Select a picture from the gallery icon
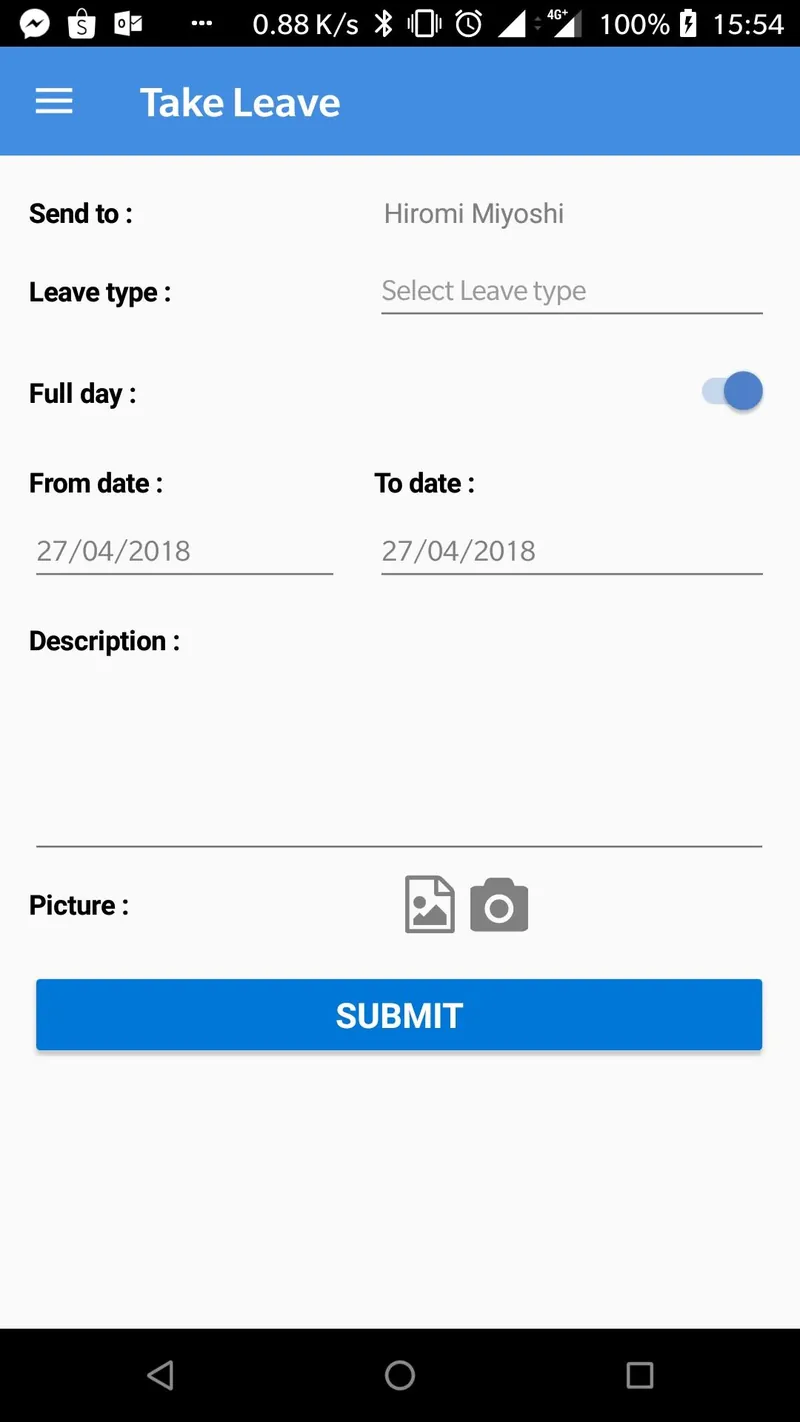Viewport: 800px width, 1422px height. pyautogui.click(x=429, y=903)
